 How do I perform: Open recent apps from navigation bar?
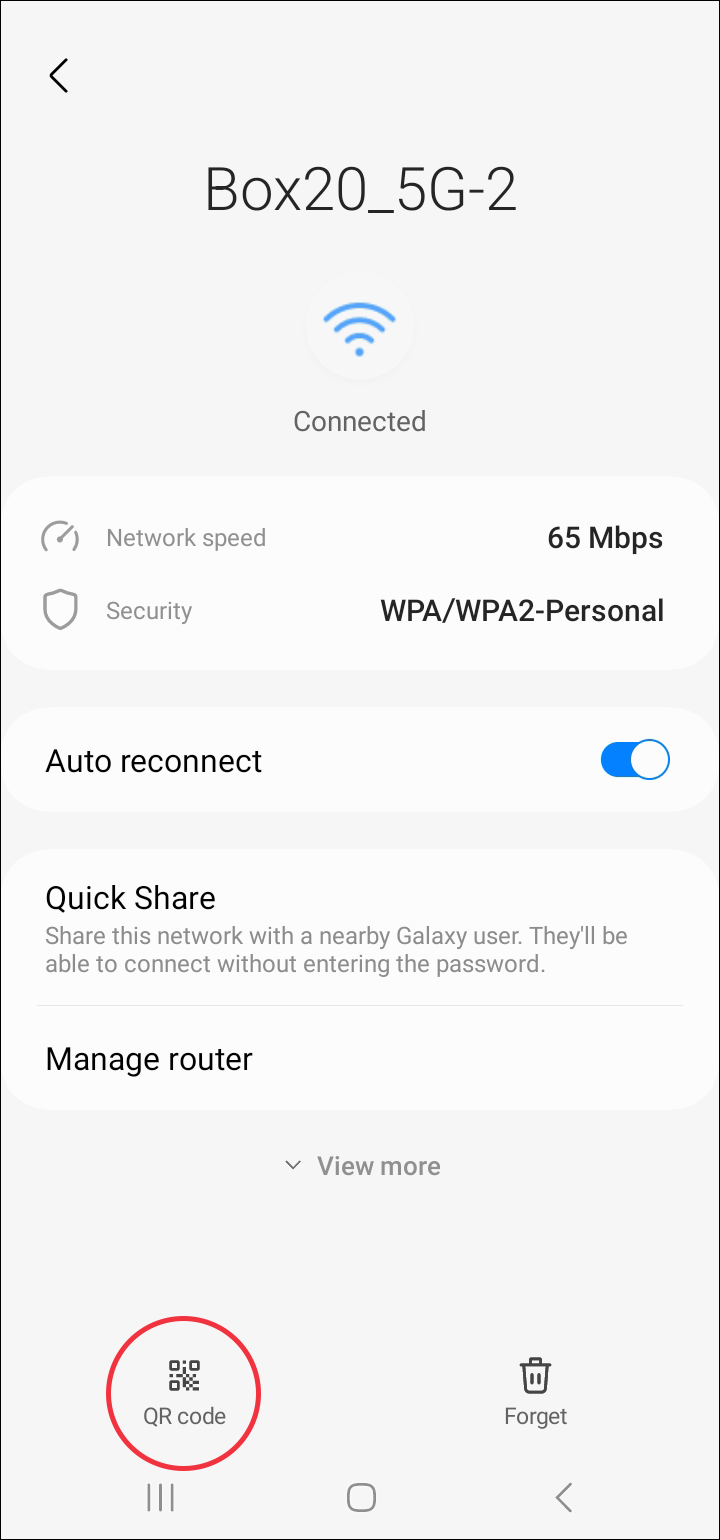pos(160,1497)
